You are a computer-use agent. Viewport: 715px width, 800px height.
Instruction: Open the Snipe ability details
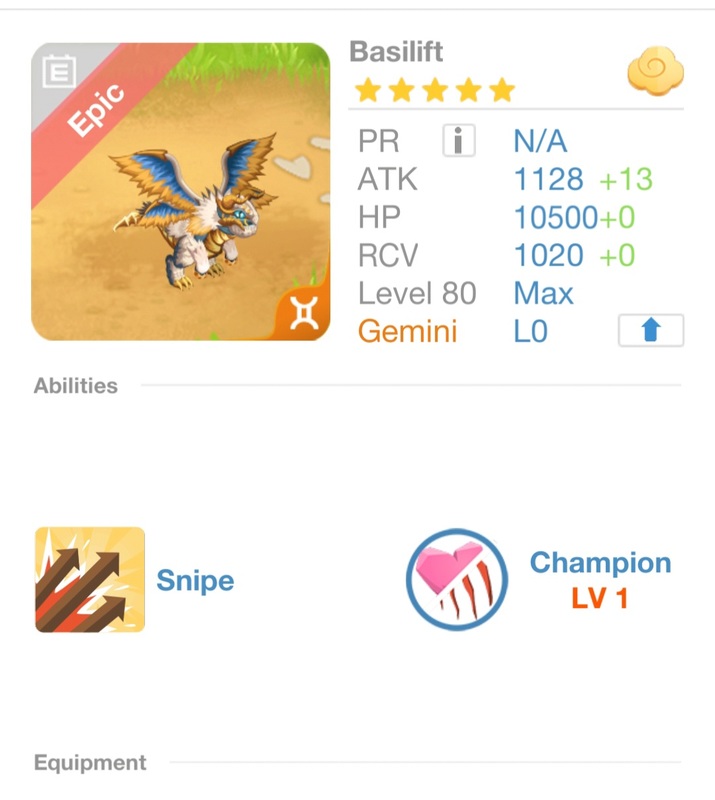(90, 580)
